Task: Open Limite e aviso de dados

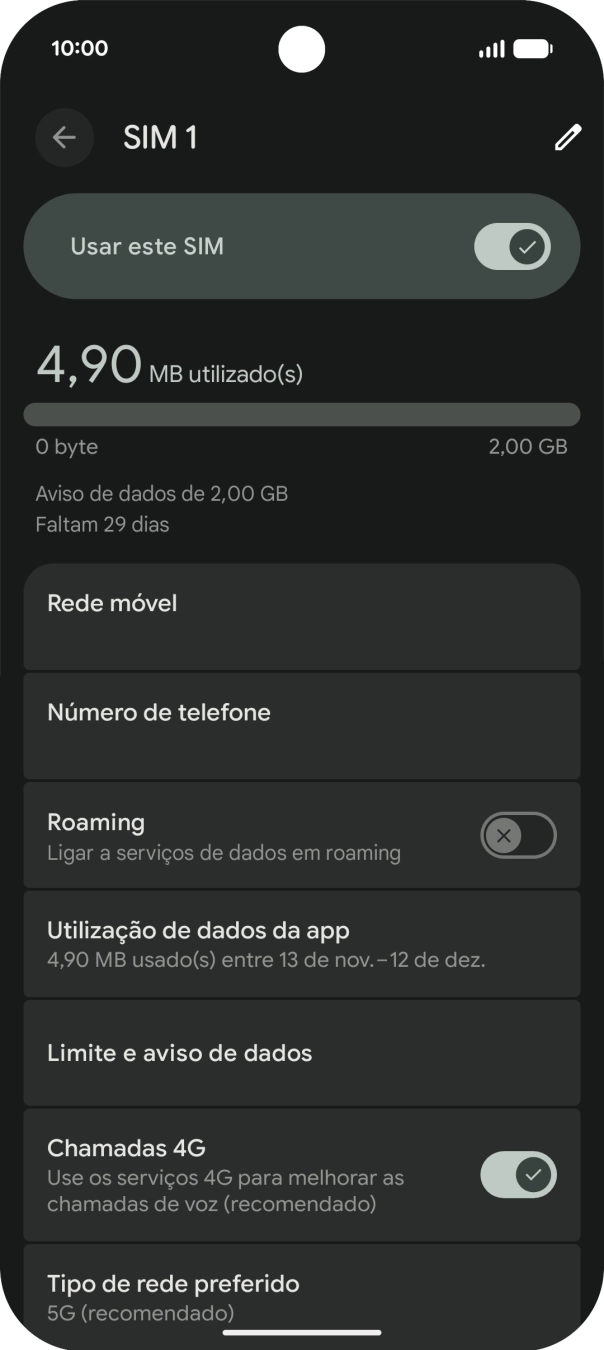Action: click(x=301, y=1053)
